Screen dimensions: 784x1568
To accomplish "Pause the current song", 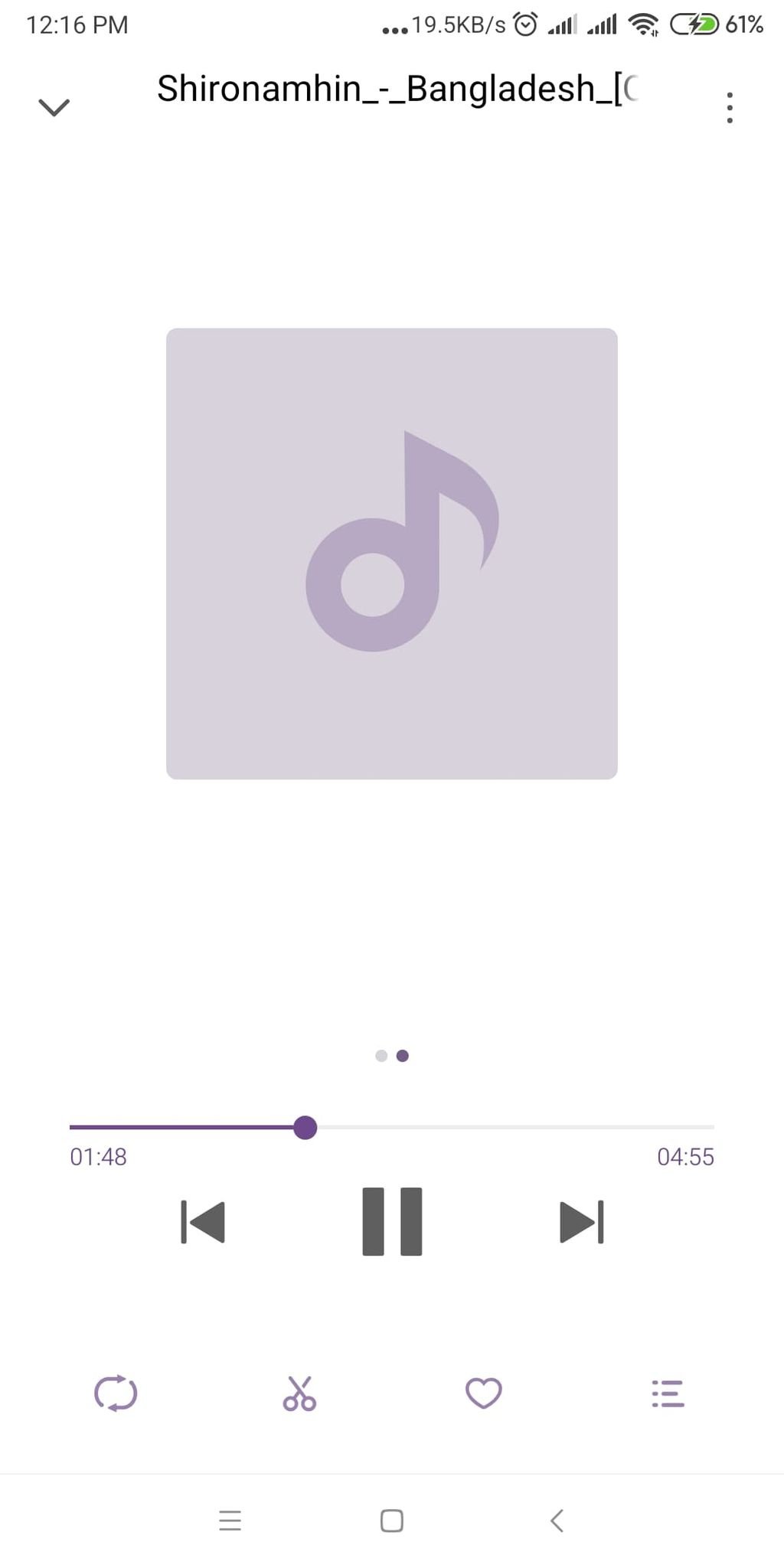I will 392,1221.
